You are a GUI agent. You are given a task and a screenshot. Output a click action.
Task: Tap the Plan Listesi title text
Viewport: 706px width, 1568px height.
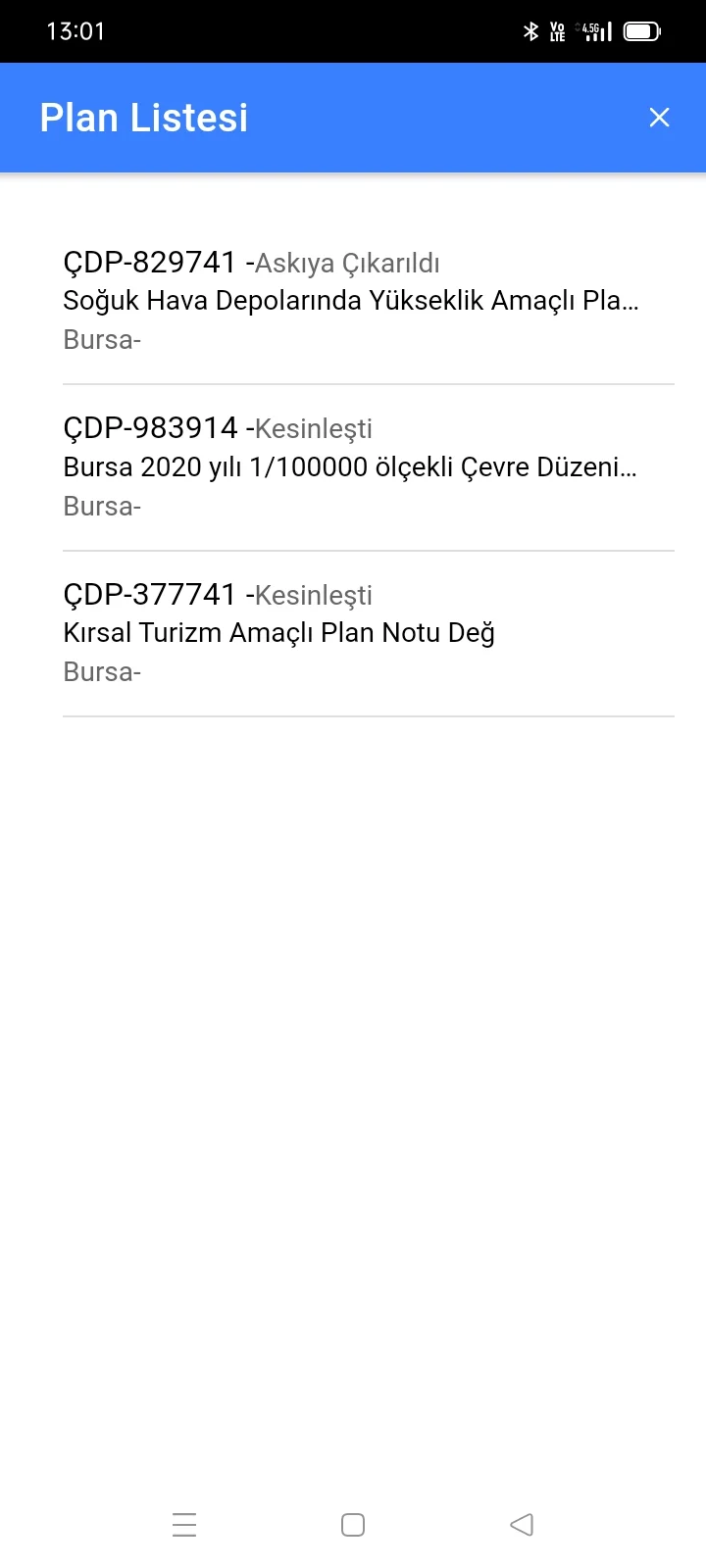click(x=143, y=117)
